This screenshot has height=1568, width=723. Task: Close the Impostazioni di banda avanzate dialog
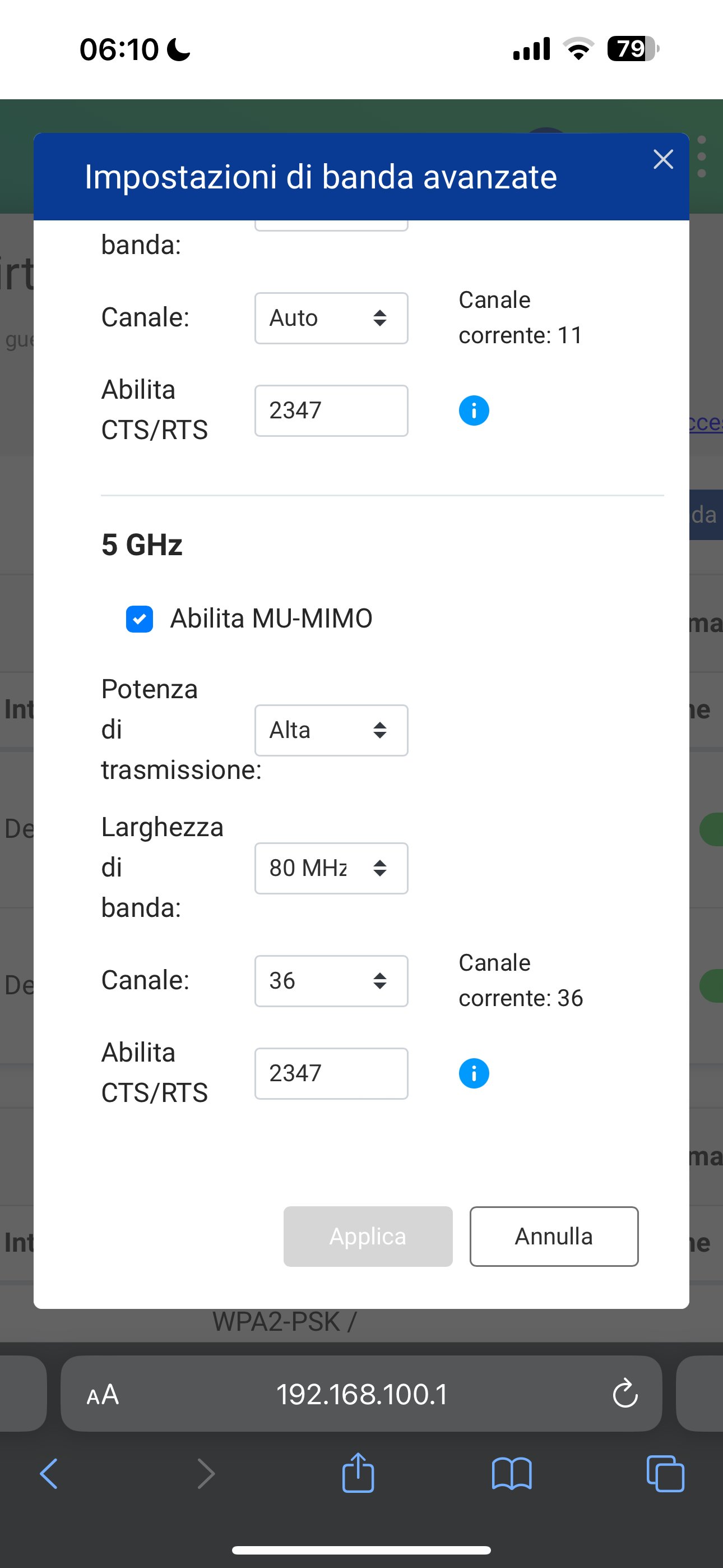(x=662, y=159)
